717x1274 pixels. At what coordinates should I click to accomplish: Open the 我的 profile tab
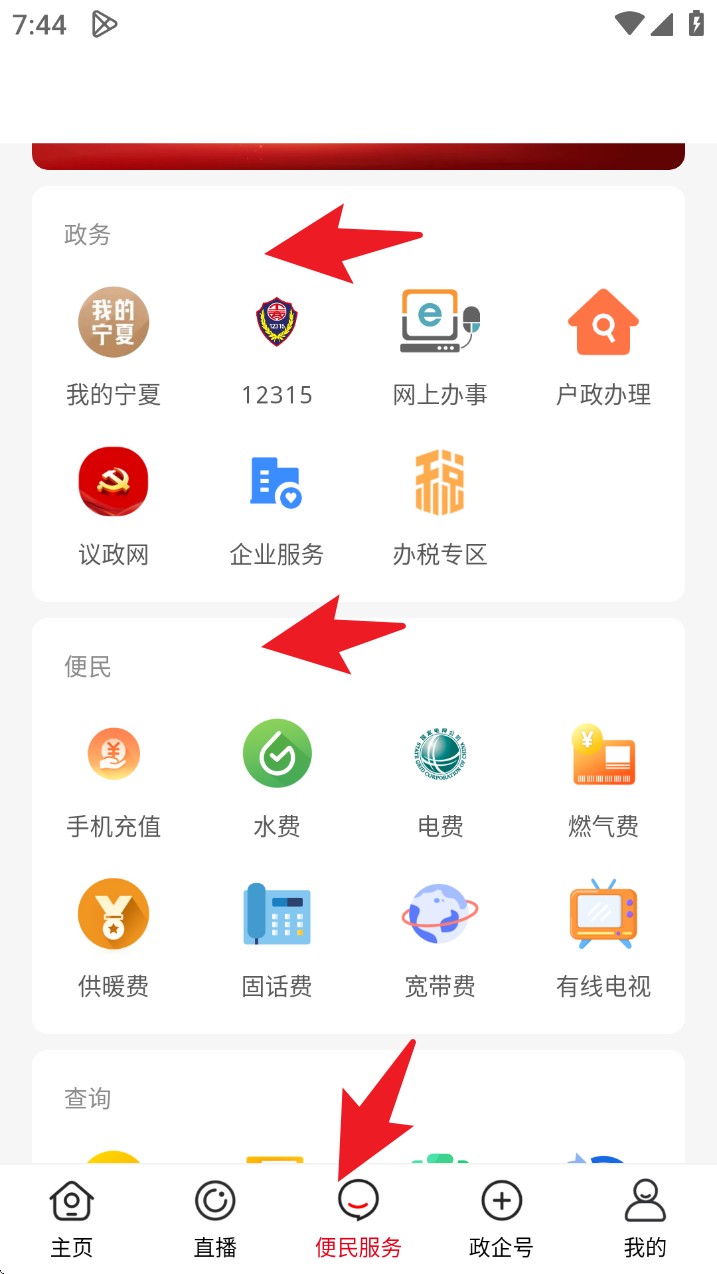[645, 1218]
